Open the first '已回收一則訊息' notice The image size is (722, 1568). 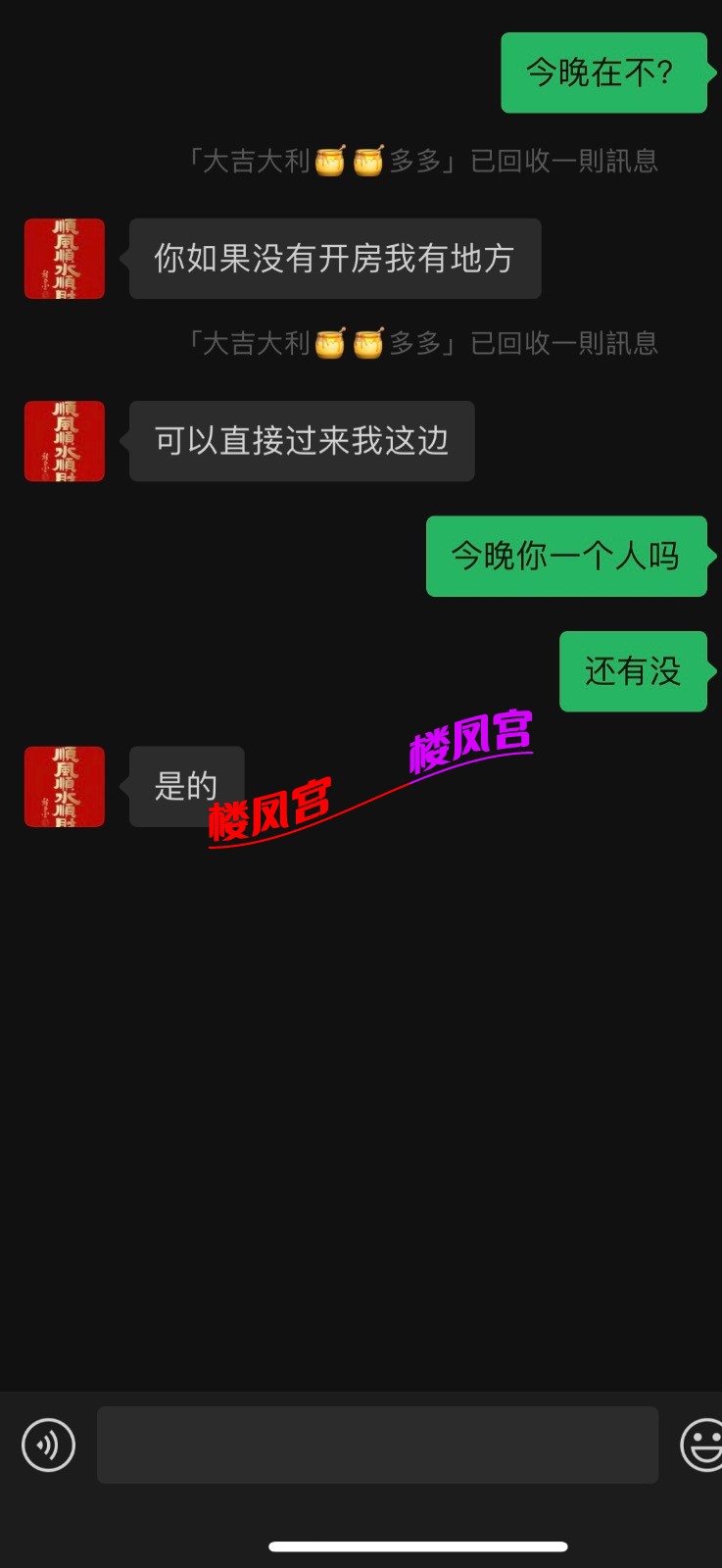(x=423, y=161)
